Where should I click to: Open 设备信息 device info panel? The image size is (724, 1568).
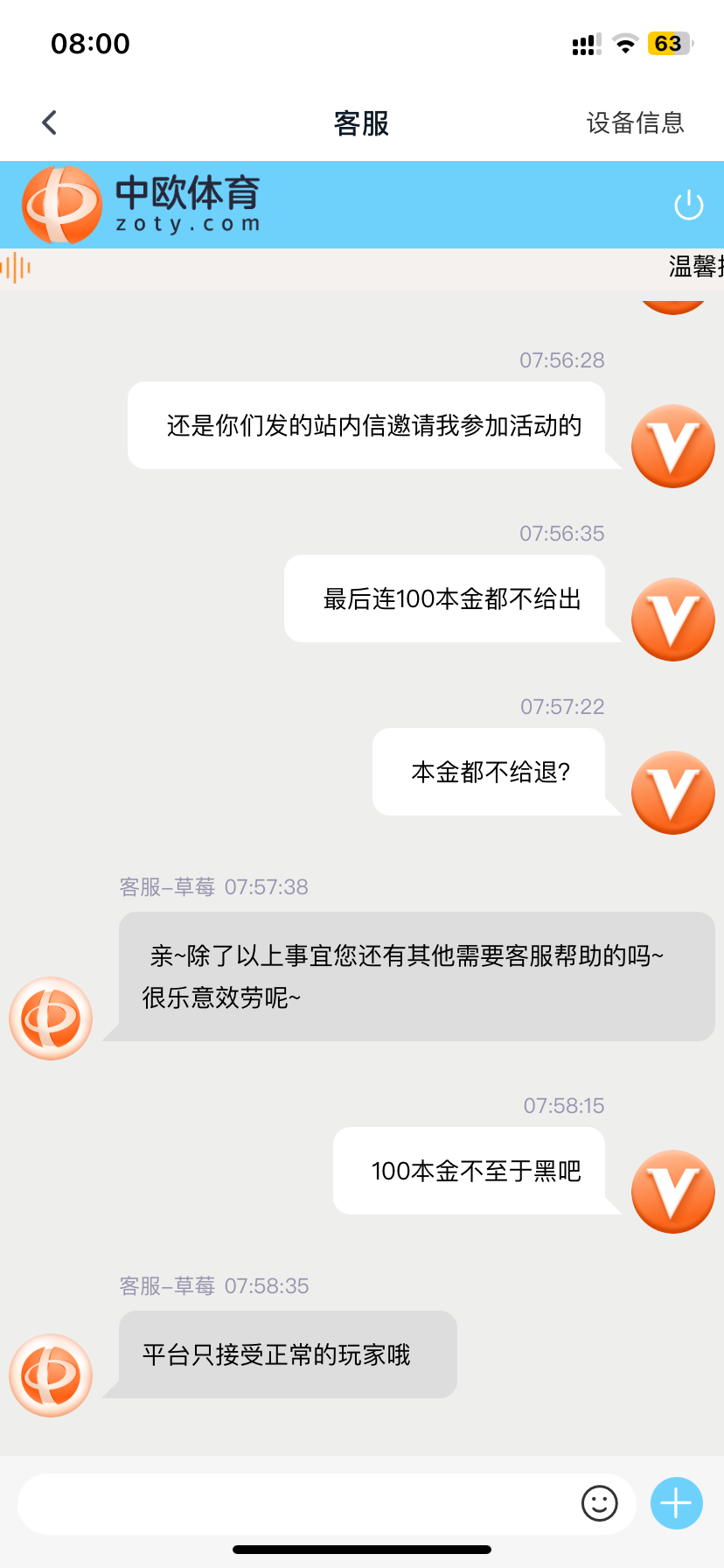tap(637, 122)
